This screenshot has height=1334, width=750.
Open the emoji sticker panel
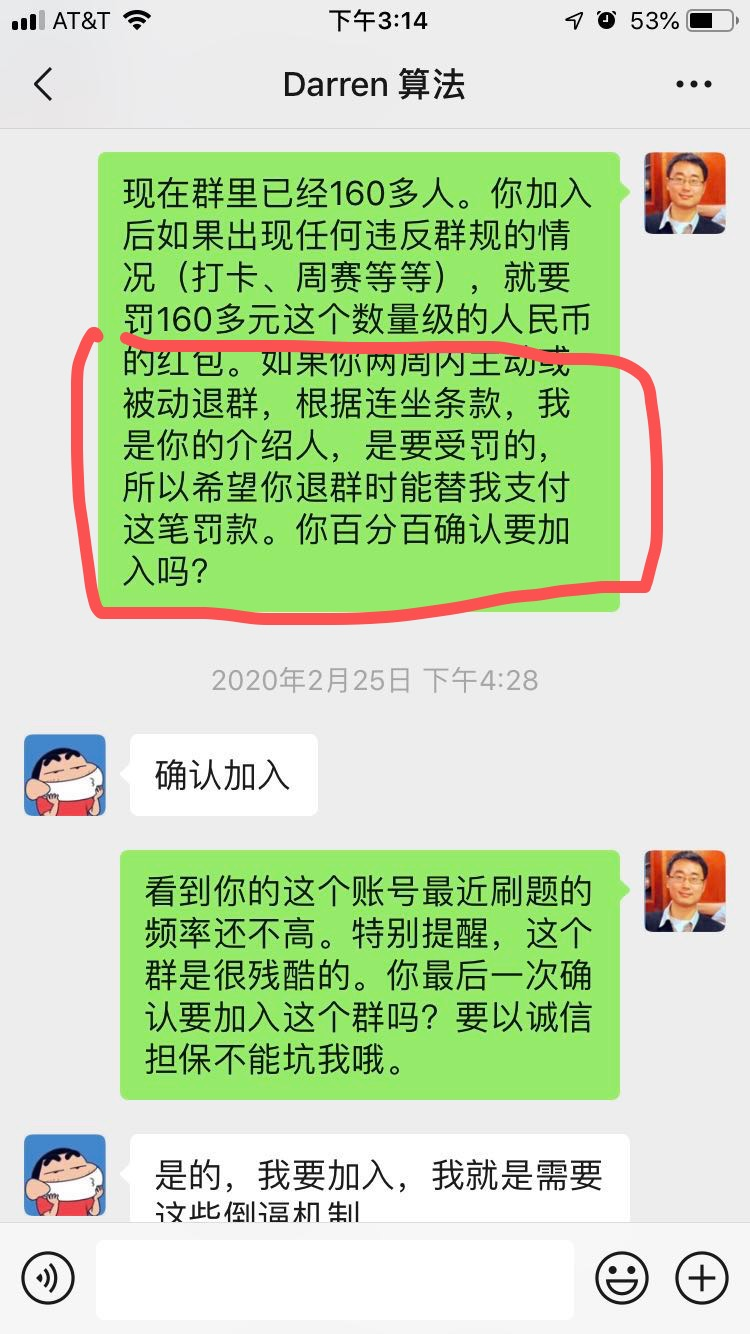[621, 1278]
